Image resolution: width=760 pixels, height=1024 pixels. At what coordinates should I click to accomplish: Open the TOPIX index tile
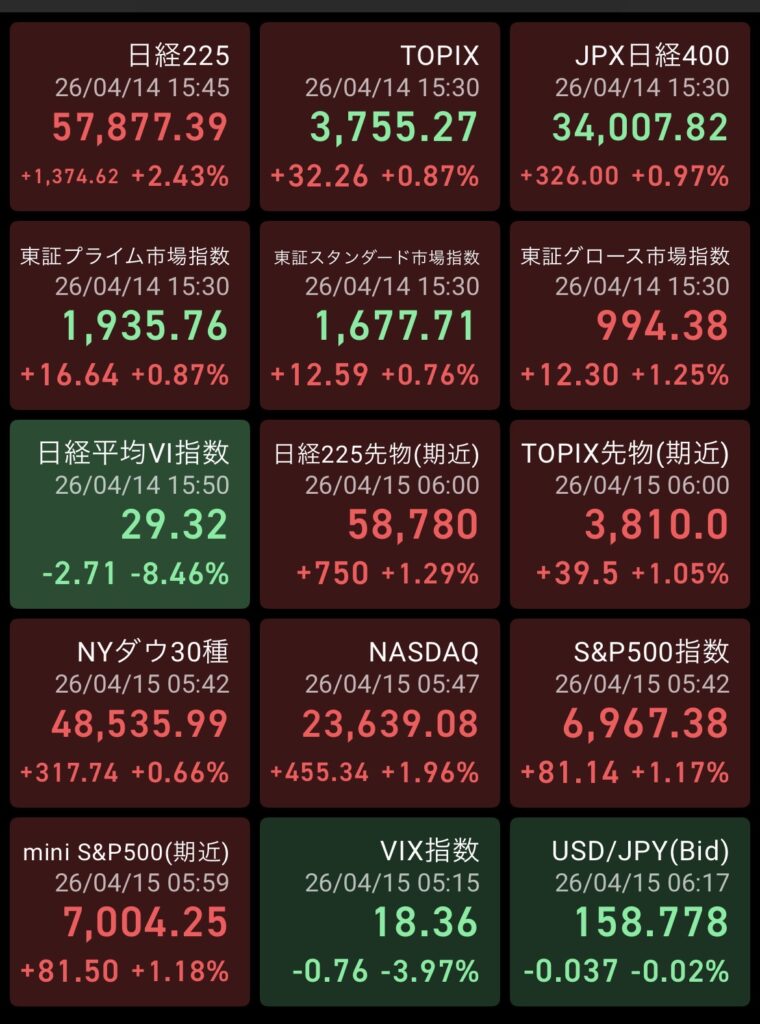pyautogui.click(x=380, y=116)
